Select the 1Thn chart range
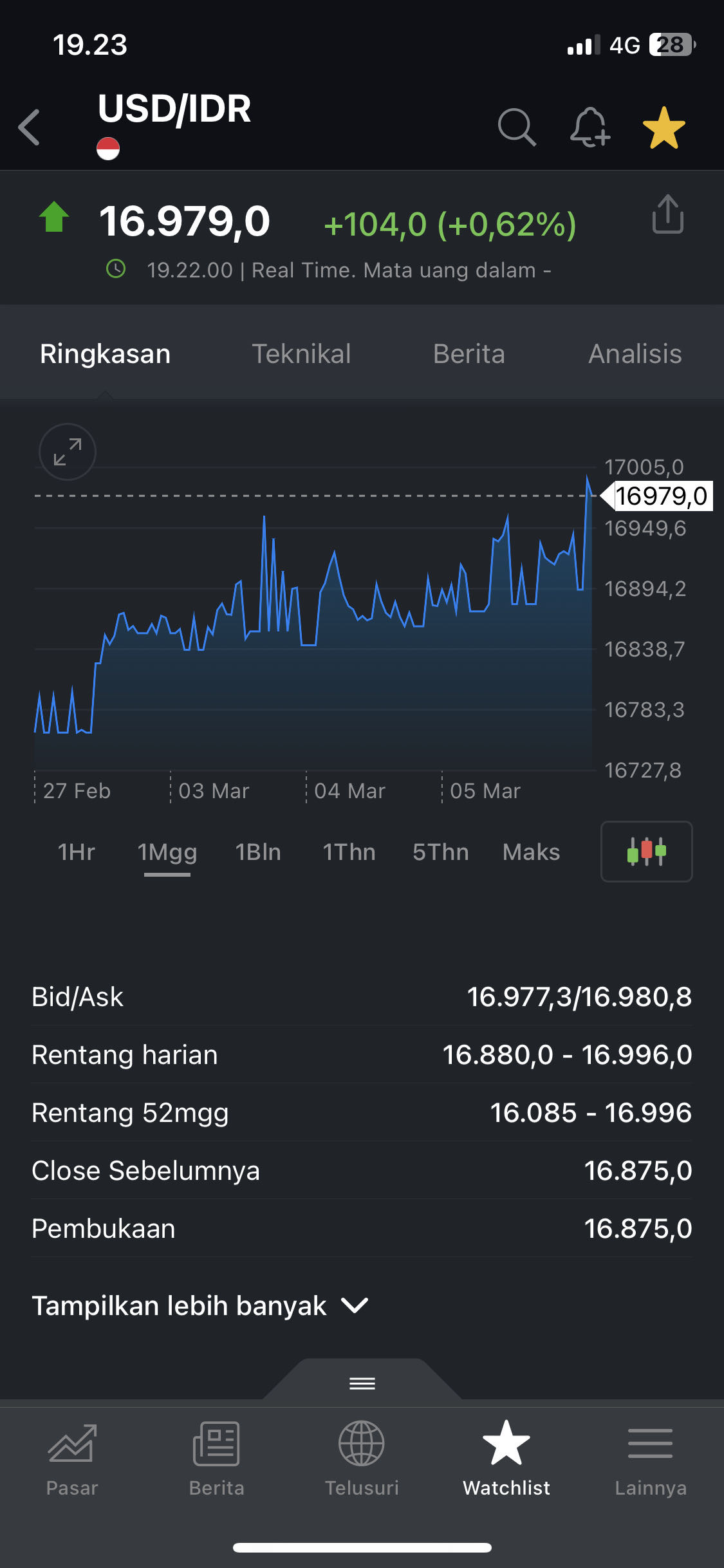 pos(349,852)
